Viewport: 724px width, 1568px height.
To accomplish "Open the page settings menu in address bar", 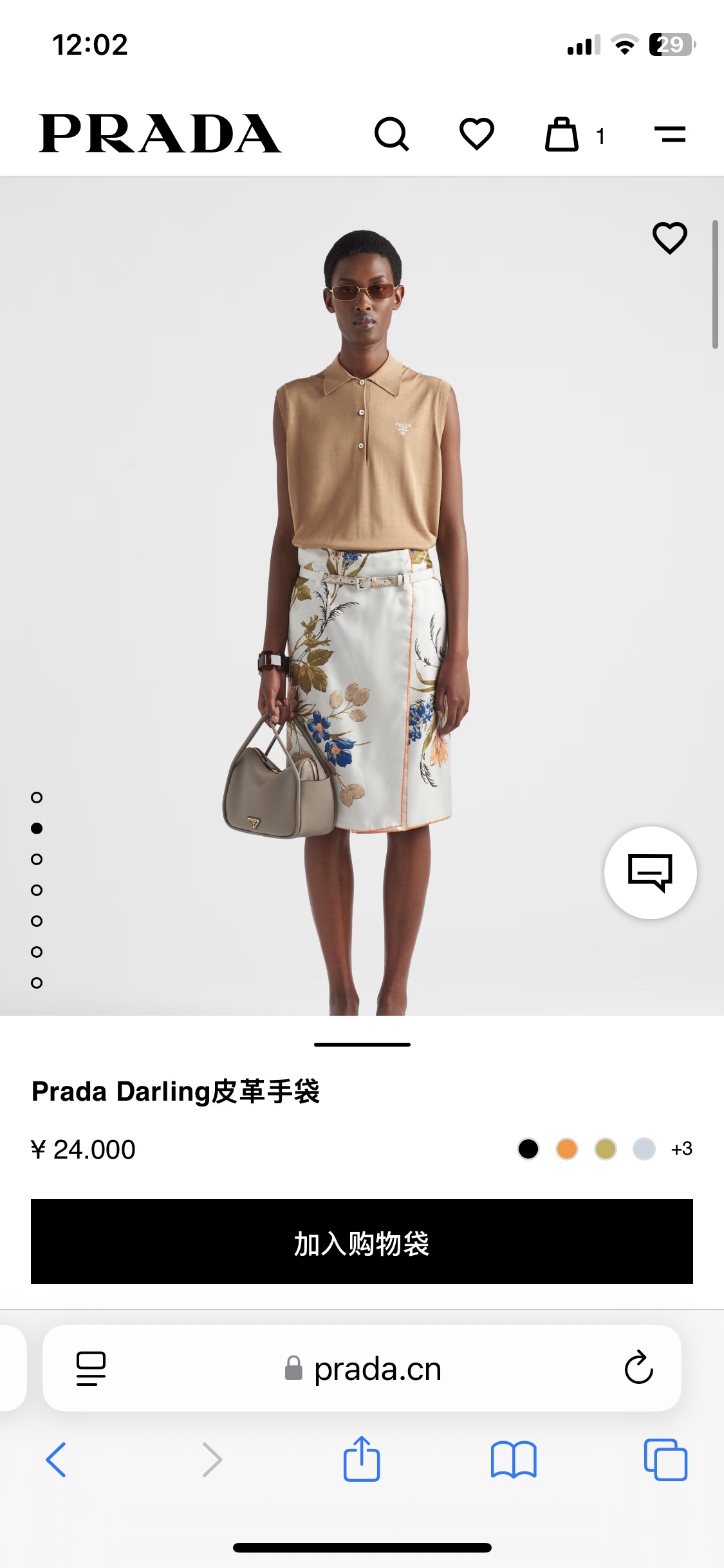I will coord(91,1368).
